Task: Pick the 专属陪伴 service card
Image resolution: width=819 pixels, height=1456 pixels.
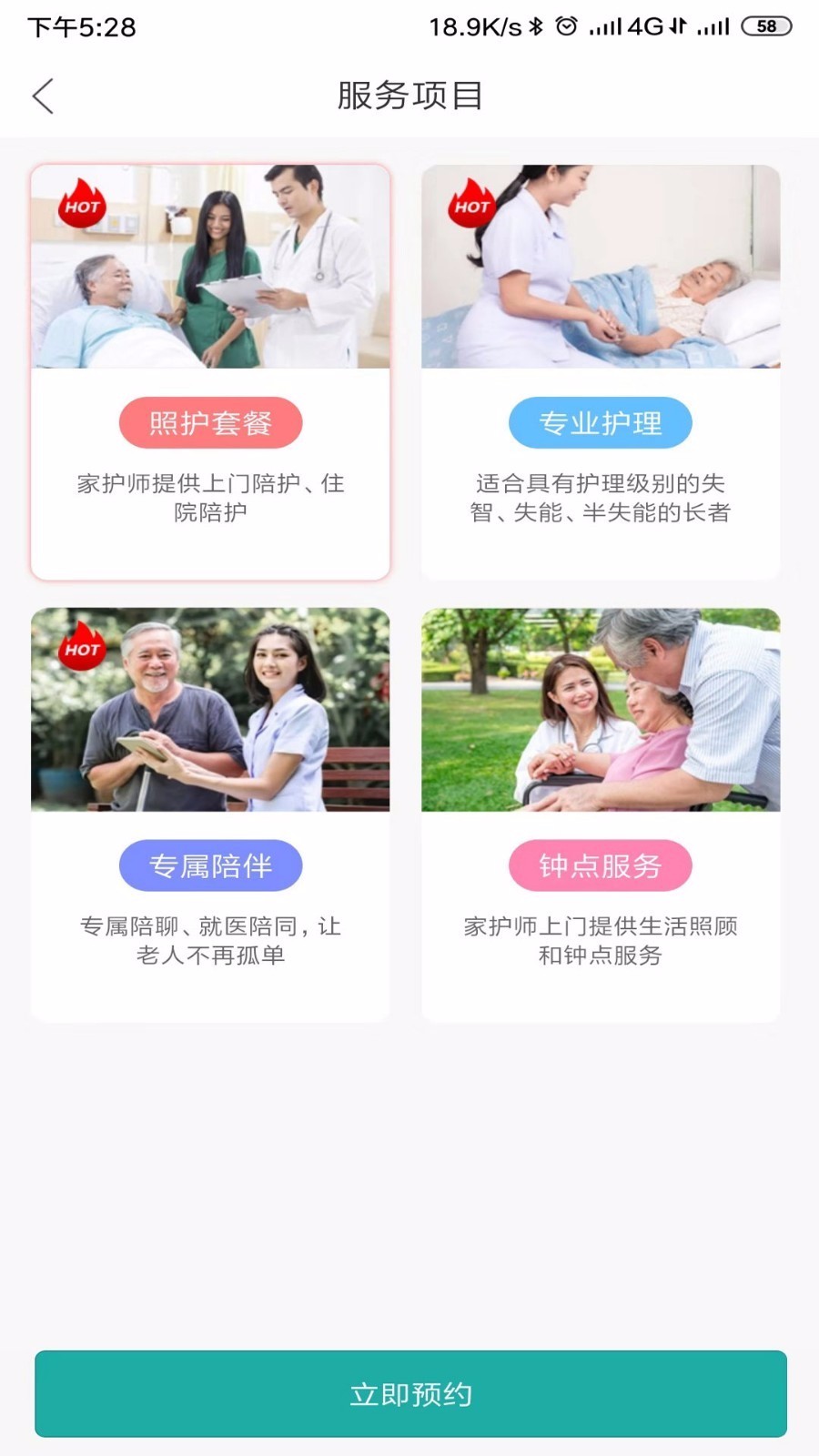Action: [x=210, y=814]
